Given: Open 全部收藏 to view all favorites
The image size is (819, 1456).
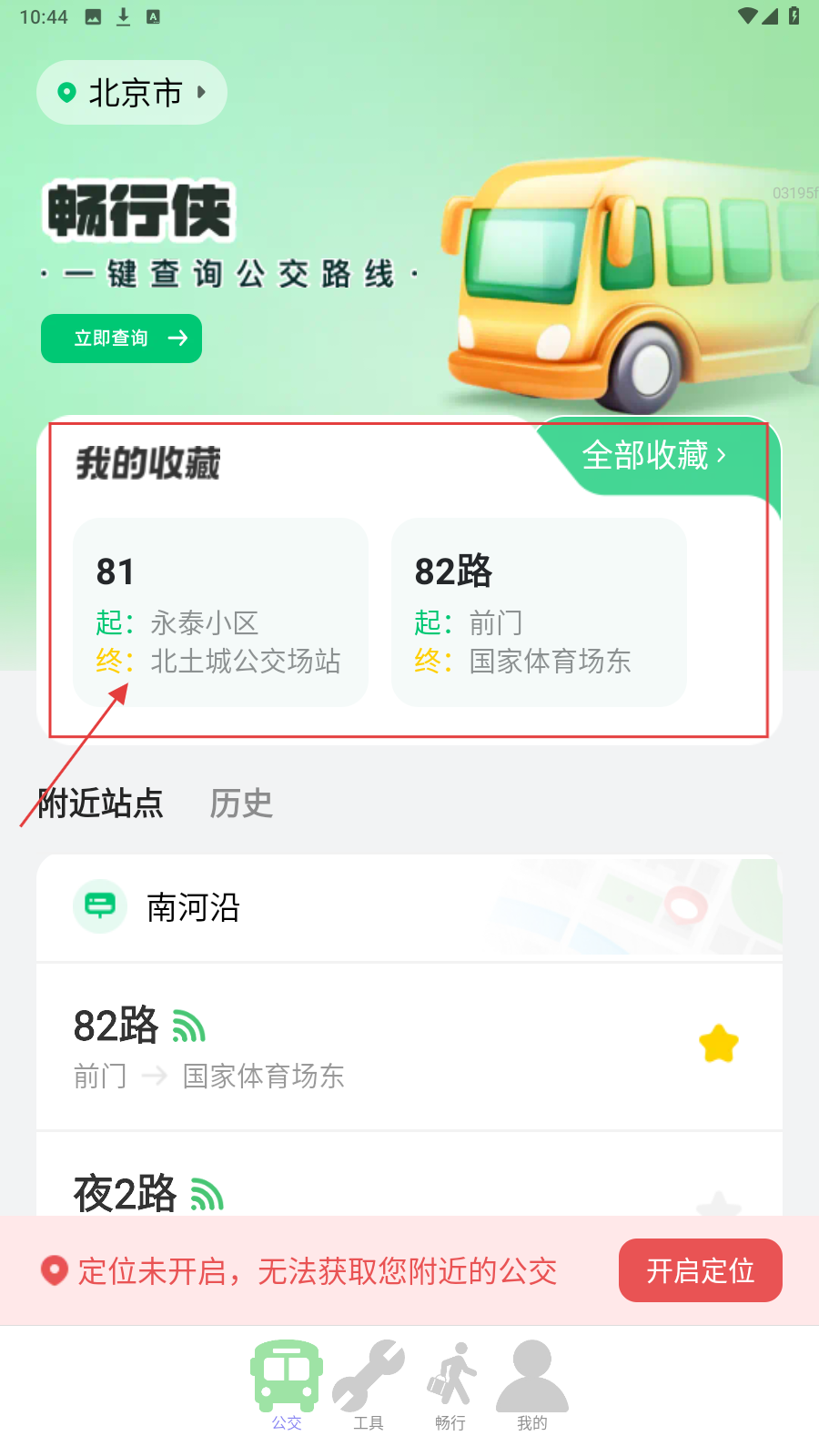Looking at the screenshot, I should pyautogui.click(x=653, y=455).
